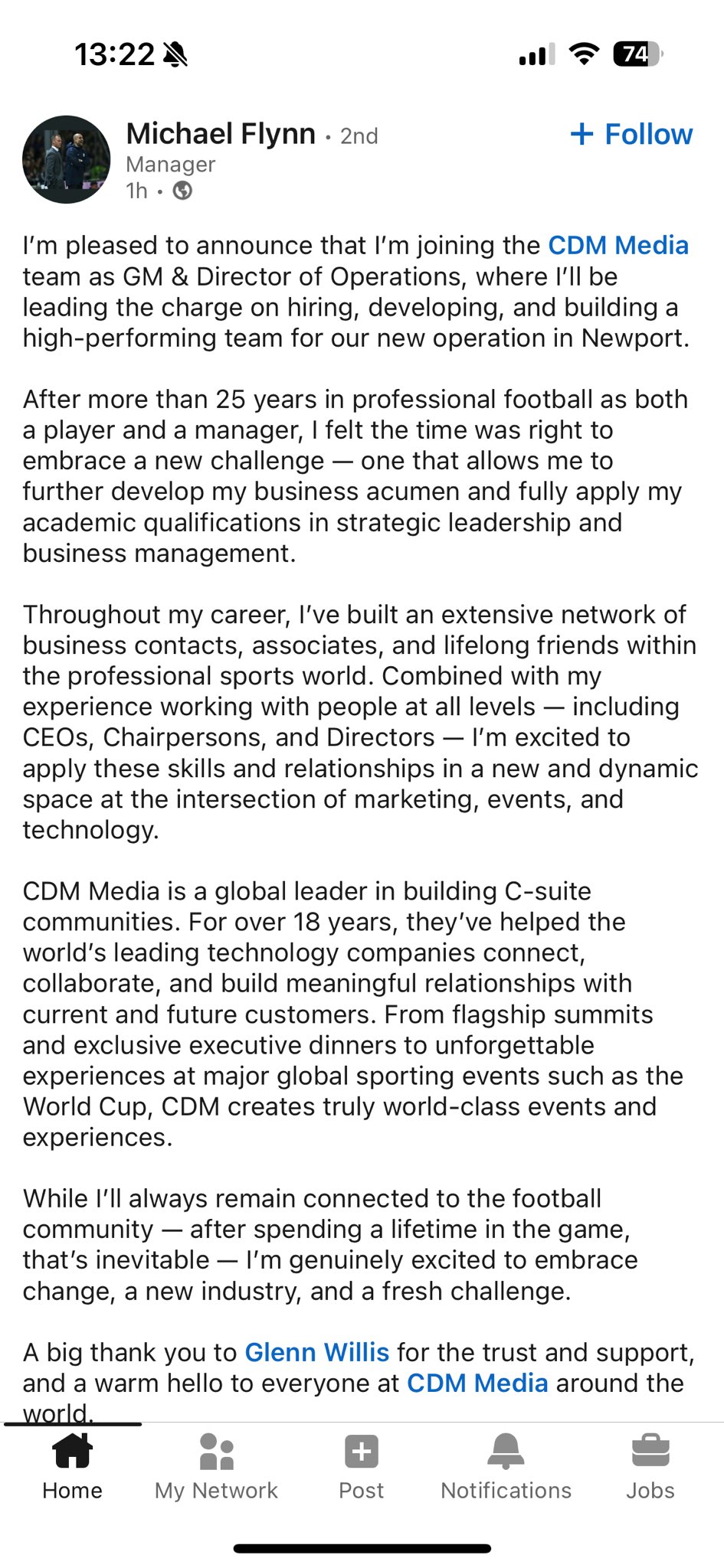Open Michael Flynn's profile photo
Image resolution: width=724 pixels, height=1568 pixels.
(x=67, y=159)
